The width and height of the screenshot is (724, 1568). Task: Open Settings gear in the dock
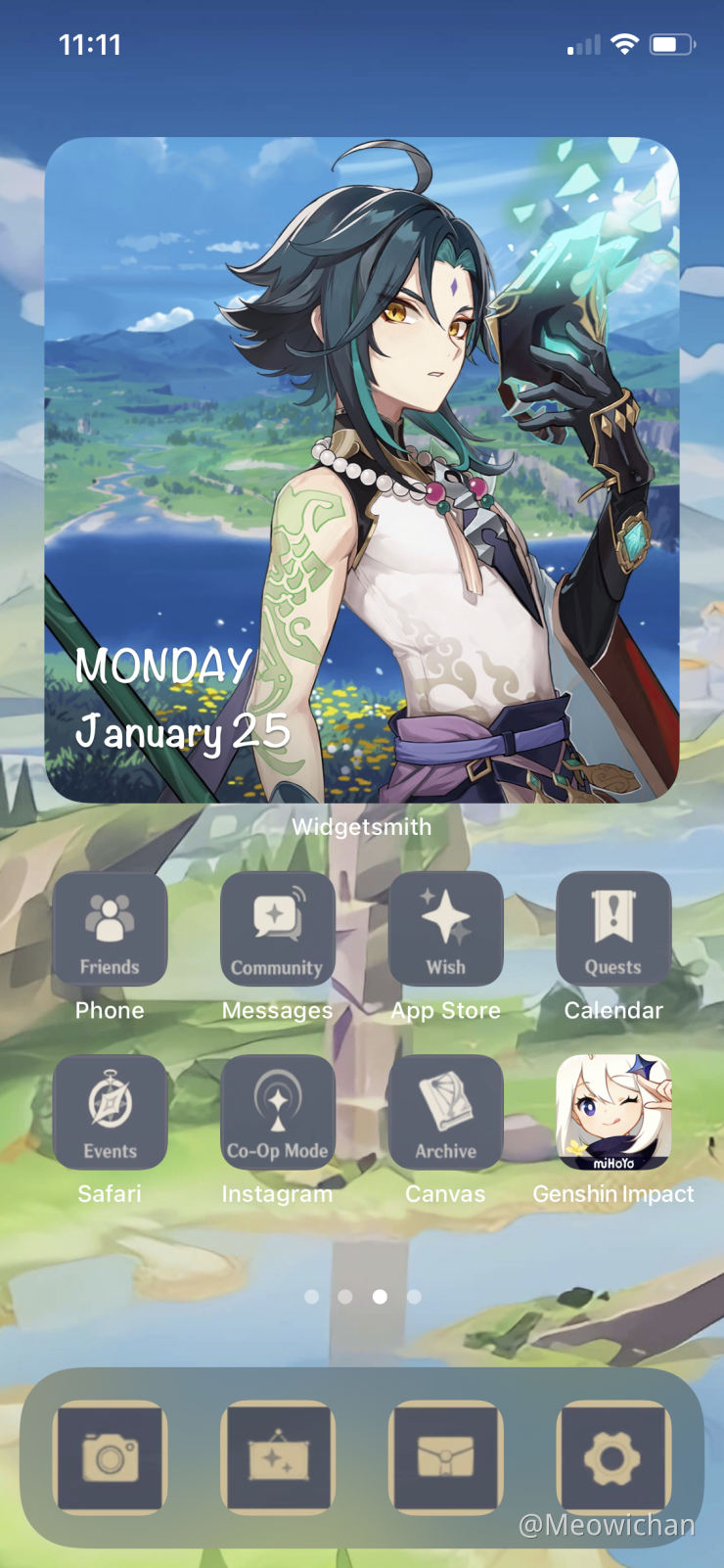pyautogui.click(x=613, y=1457)
